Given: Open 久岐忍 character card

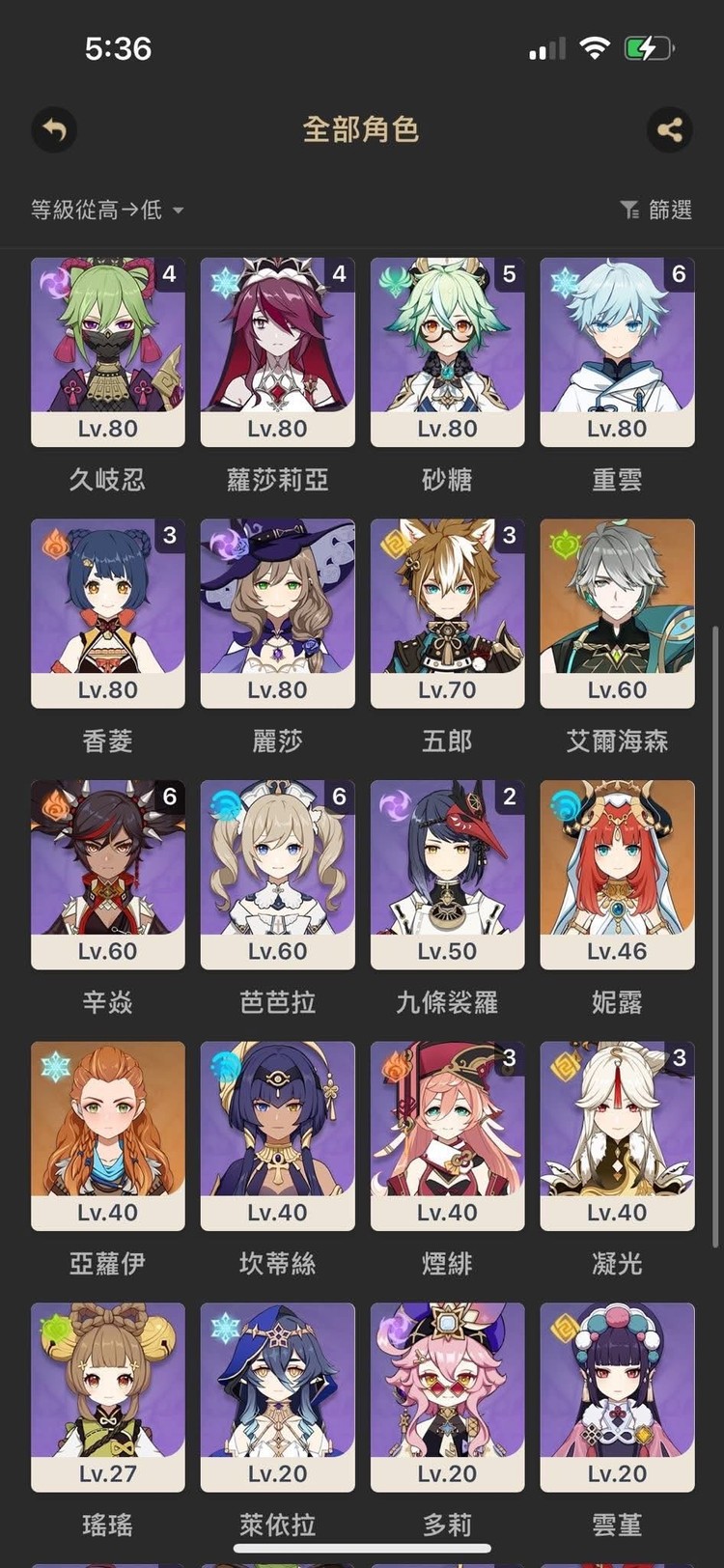Looking at the screenshot, I should click(x=107, y=352).
